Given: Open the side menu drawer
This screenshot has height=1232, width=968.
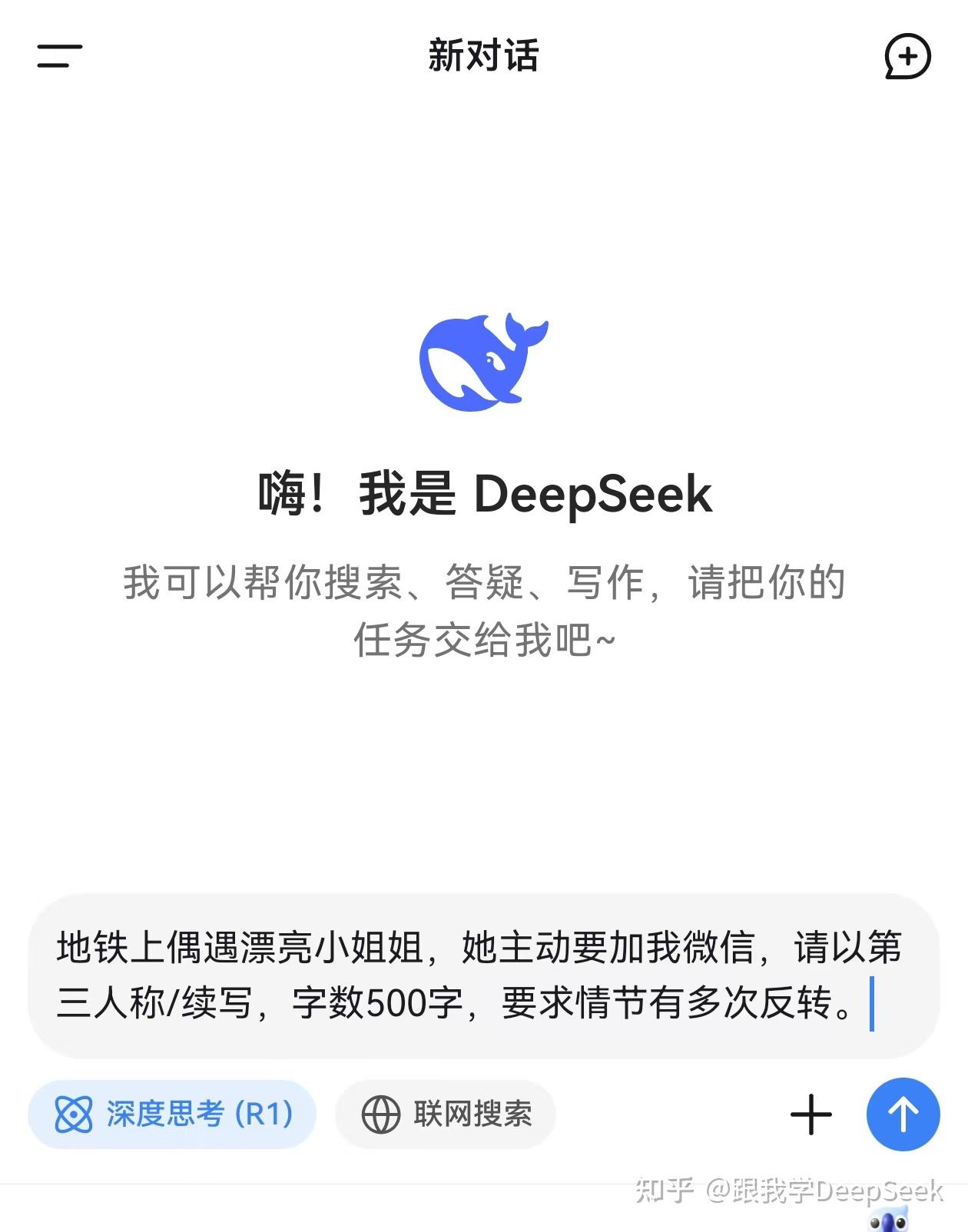Looking at the screenshot, I should (60, 56).
